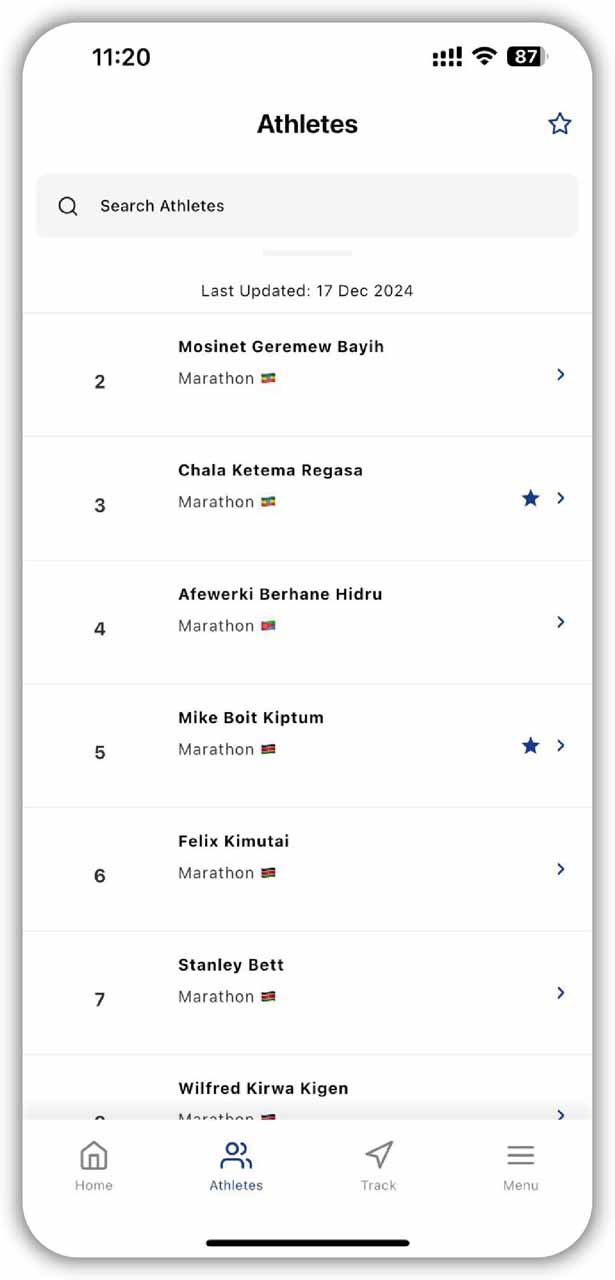This screenshot has height=1280, width=615.
Task: Remove the star from Mike Boit Kiptum
Action: tap(531, 745)
